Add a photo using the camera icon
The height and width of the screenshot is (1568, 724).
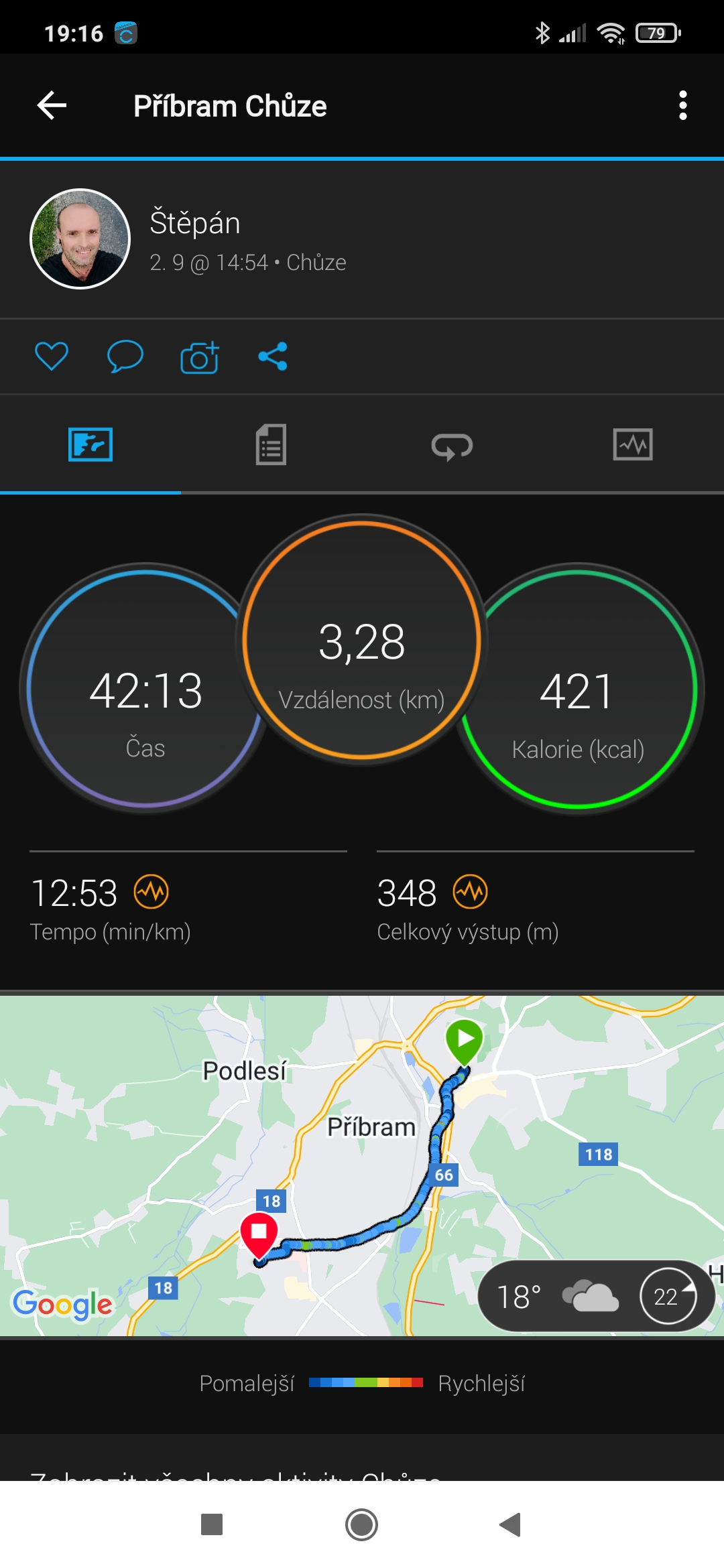(x=199, y=357)
